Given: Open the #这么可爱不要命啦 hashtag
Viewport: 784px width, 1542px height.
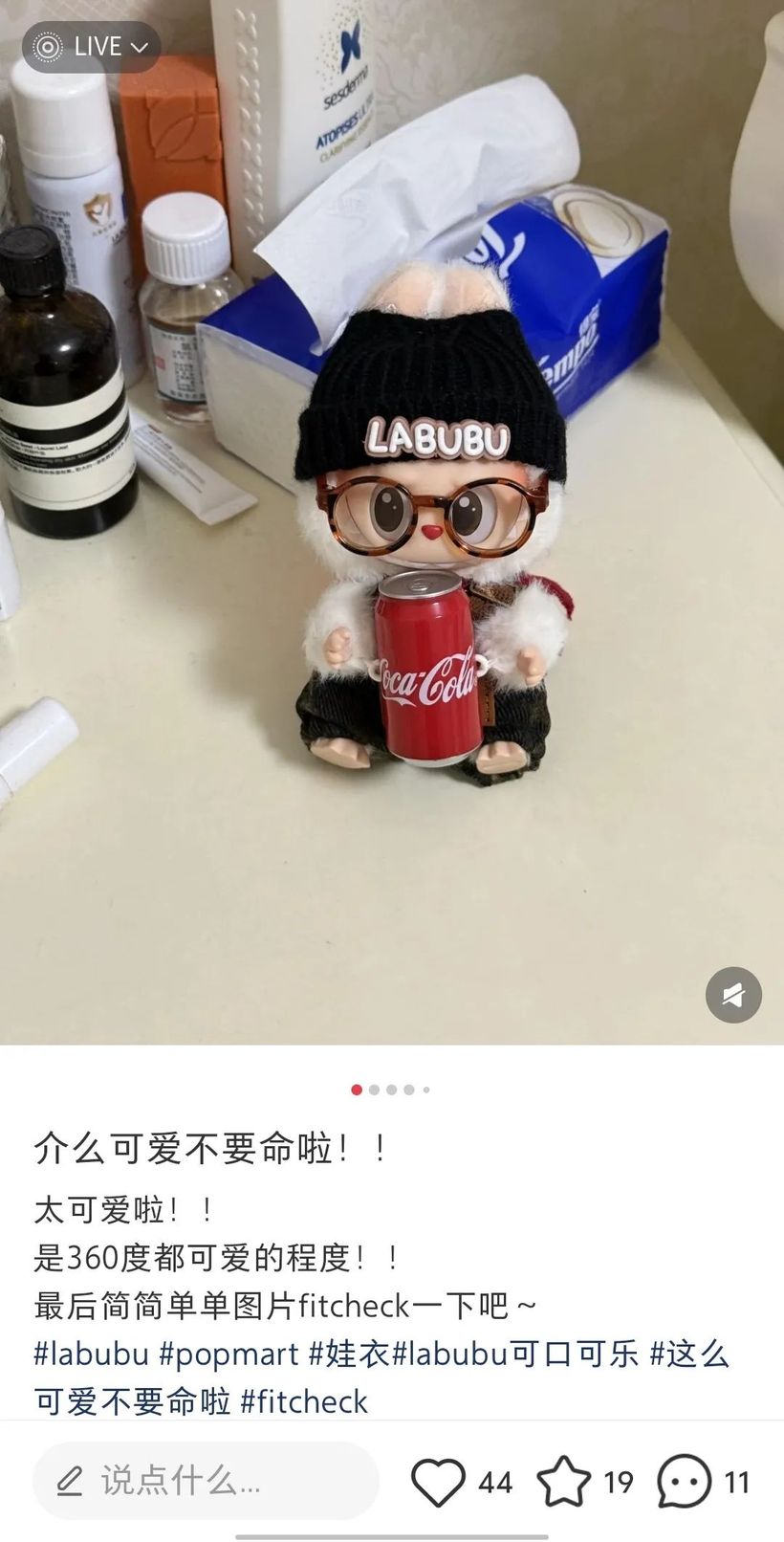Looking at the screenshot, I should pyautogui.click(x=132, y=1401).
